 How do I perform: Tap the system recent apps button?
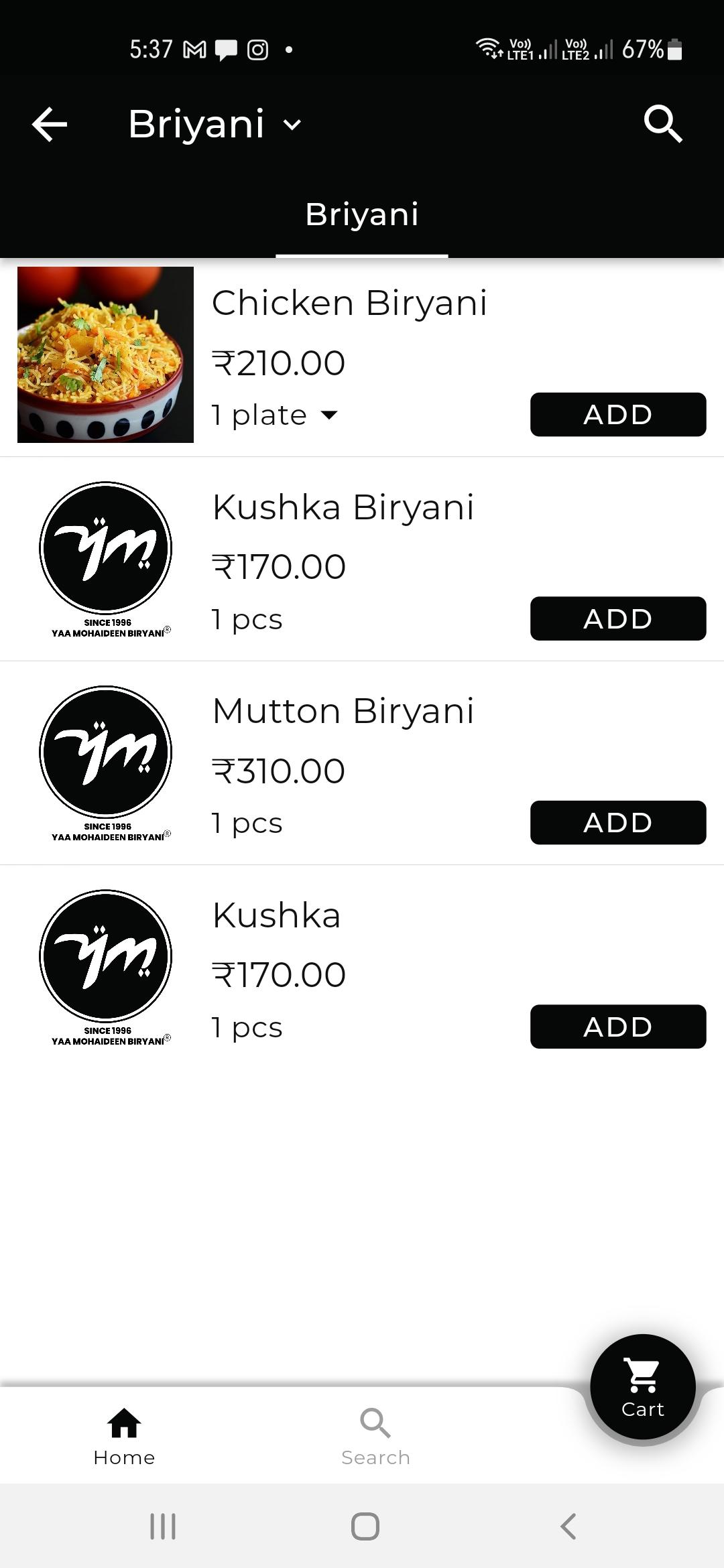coord(162,1526)
